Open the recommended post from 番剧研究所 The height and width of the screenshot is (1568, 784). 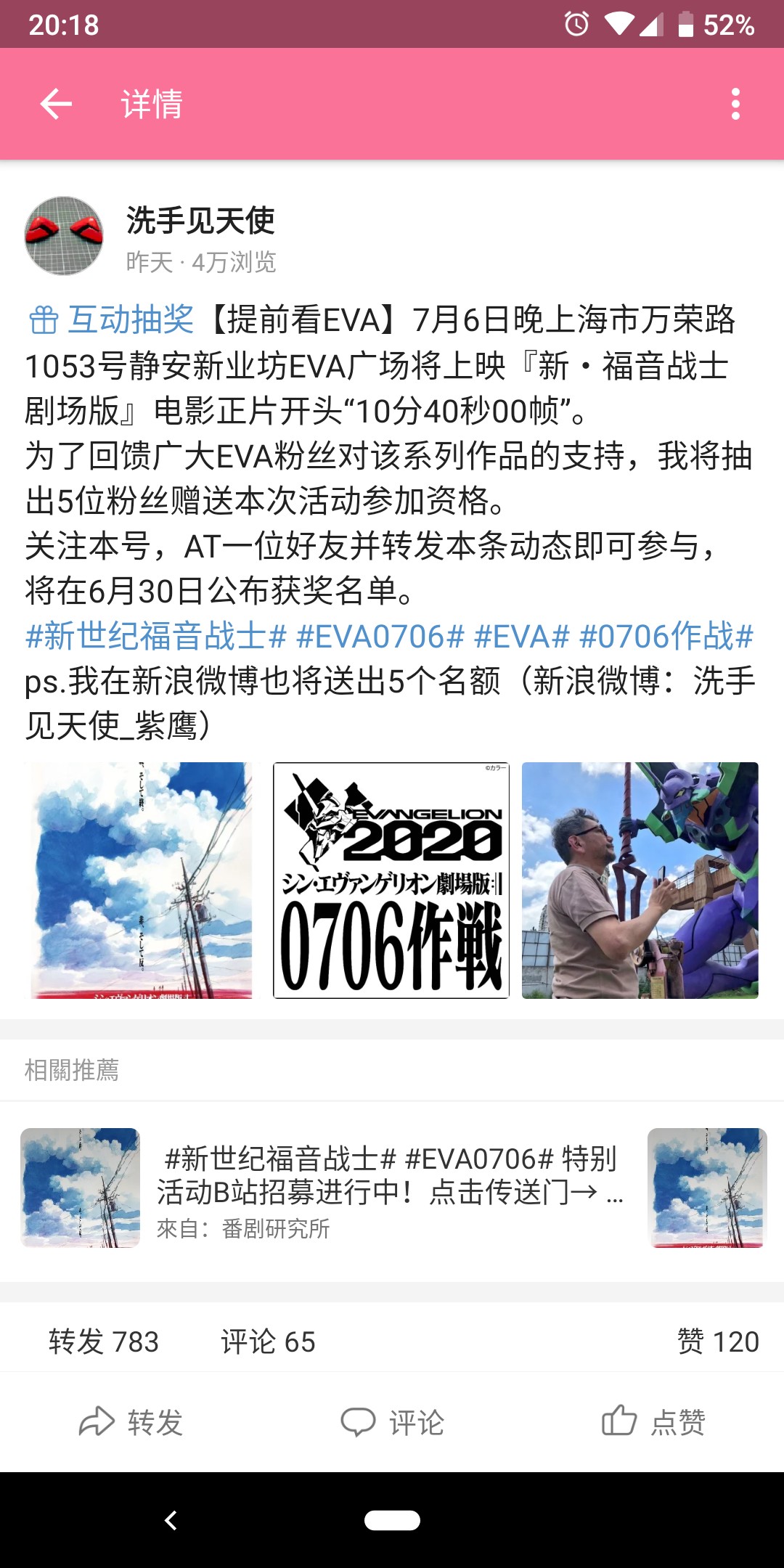pos(391,1188)
